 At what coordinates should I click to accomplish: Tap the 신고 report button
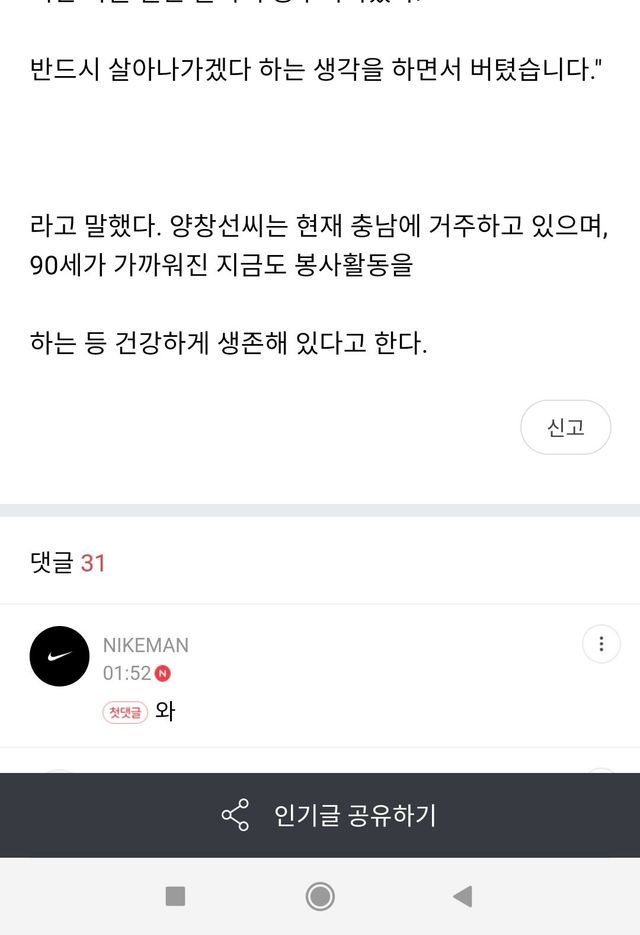click(565, 427)
